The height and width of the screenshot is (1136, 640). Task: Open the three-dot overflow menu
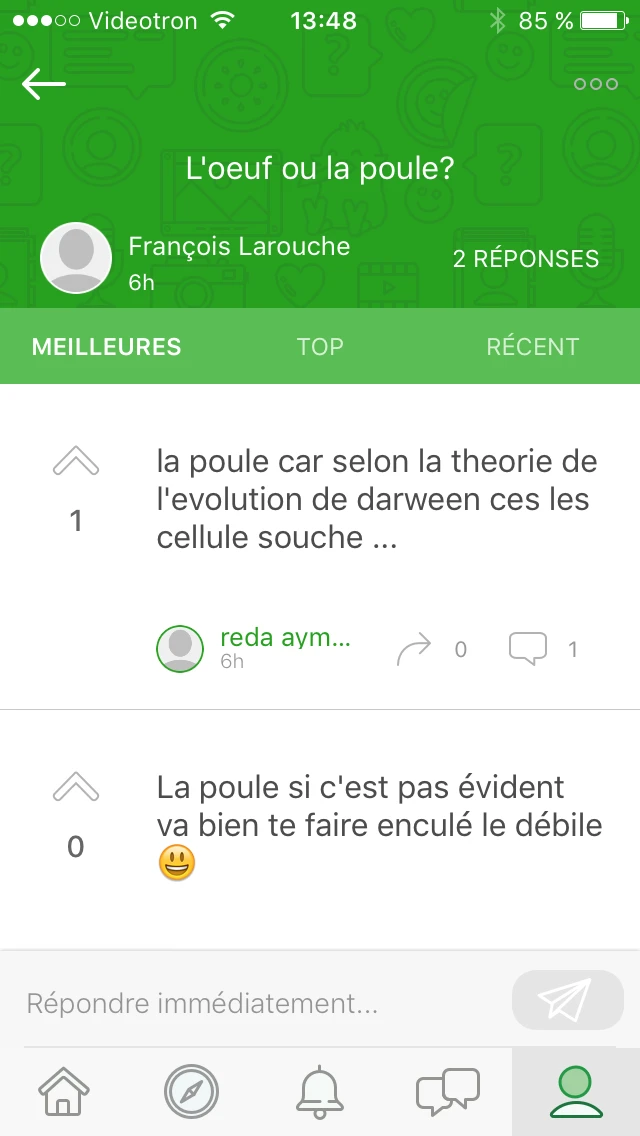click(x=596, y=84)
